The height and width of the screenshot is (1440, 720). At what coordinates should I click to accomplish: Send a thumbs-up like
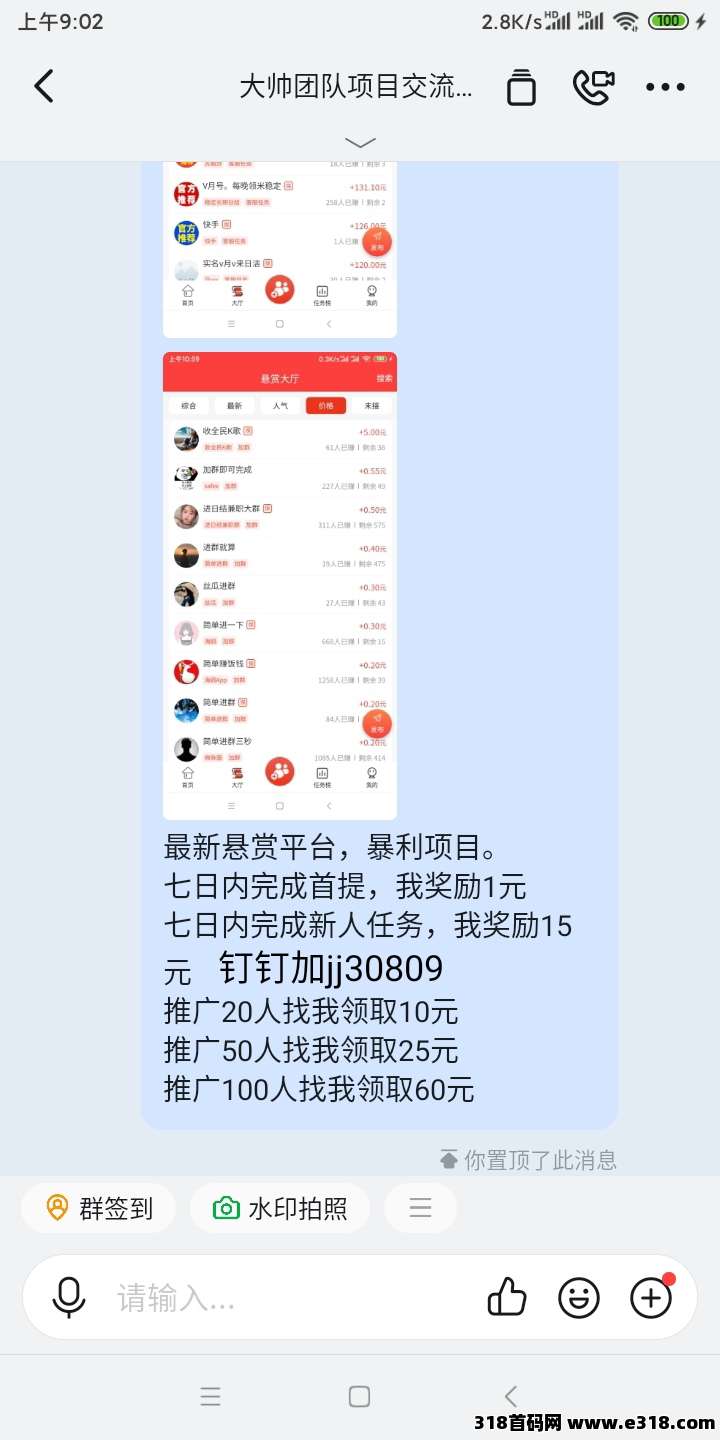(x=507, y=1298)
